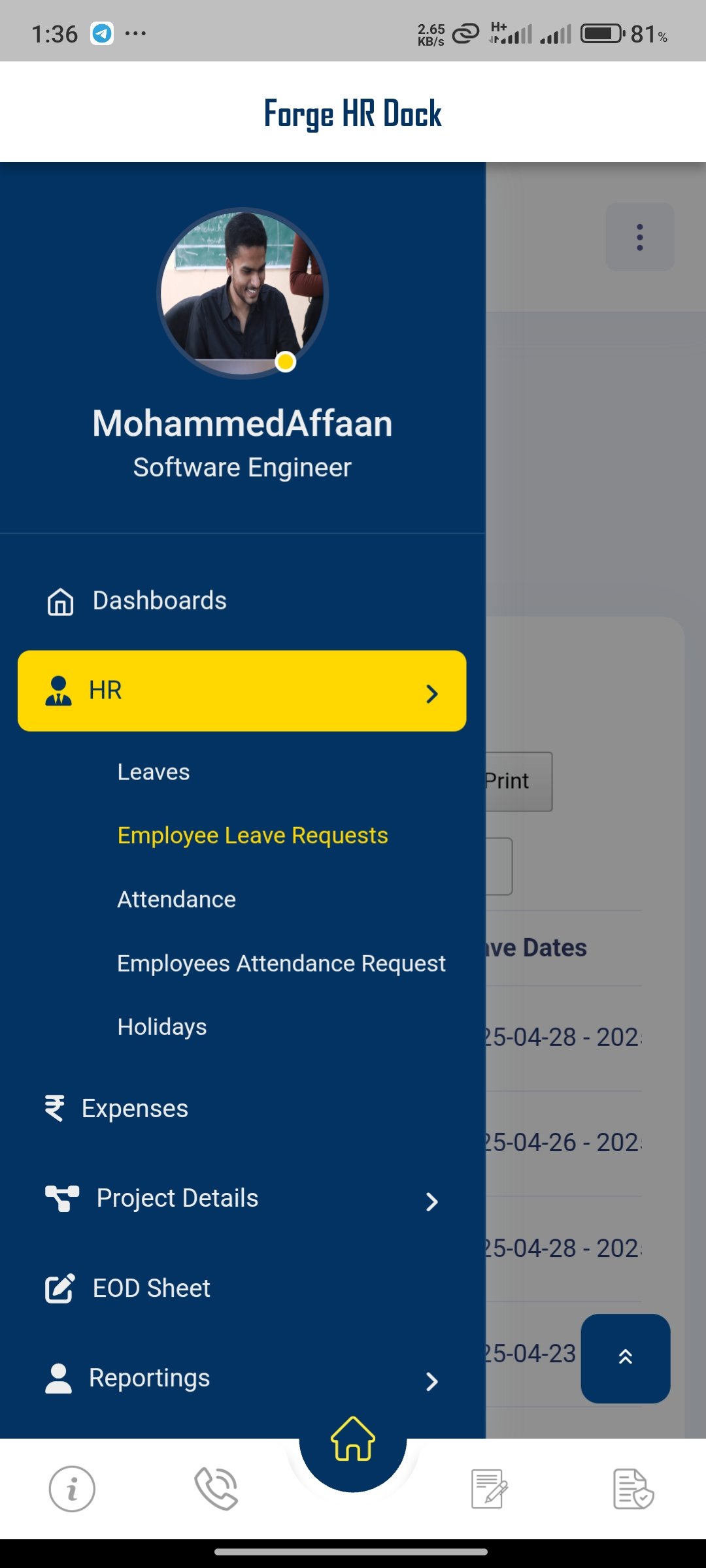Viewport: 706px width, 1568px height.
Task: Open the Expenses section
Action: click(x=135, y=1109)
